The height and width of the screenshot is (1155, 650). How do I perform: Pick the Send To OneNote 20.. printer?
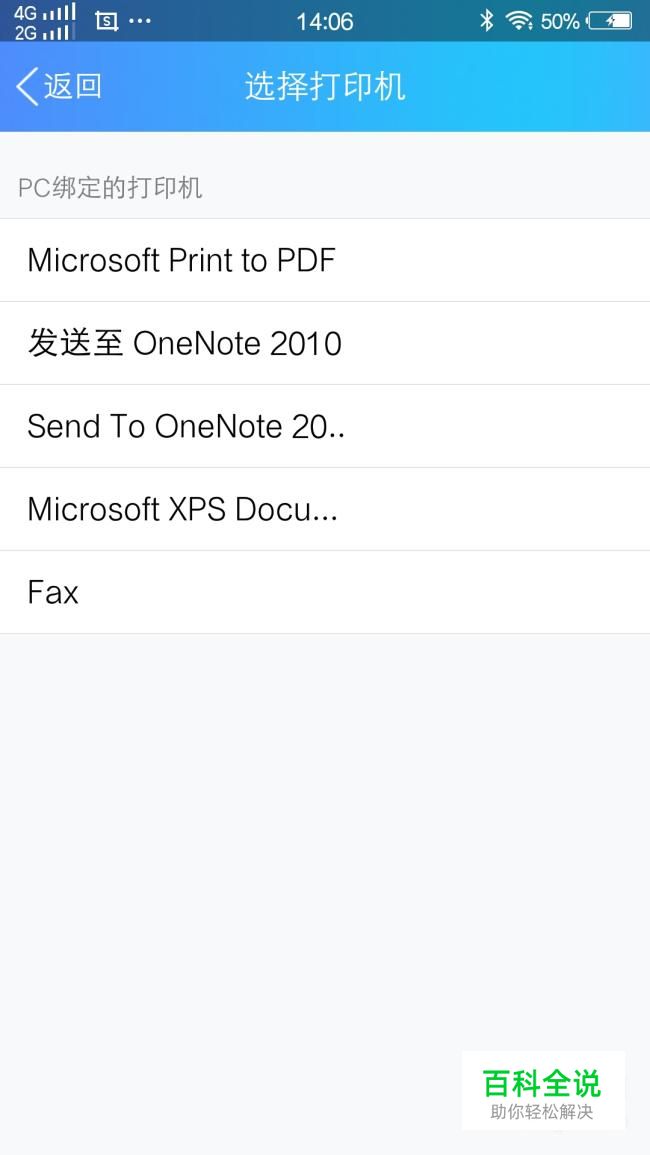(325, 426)
